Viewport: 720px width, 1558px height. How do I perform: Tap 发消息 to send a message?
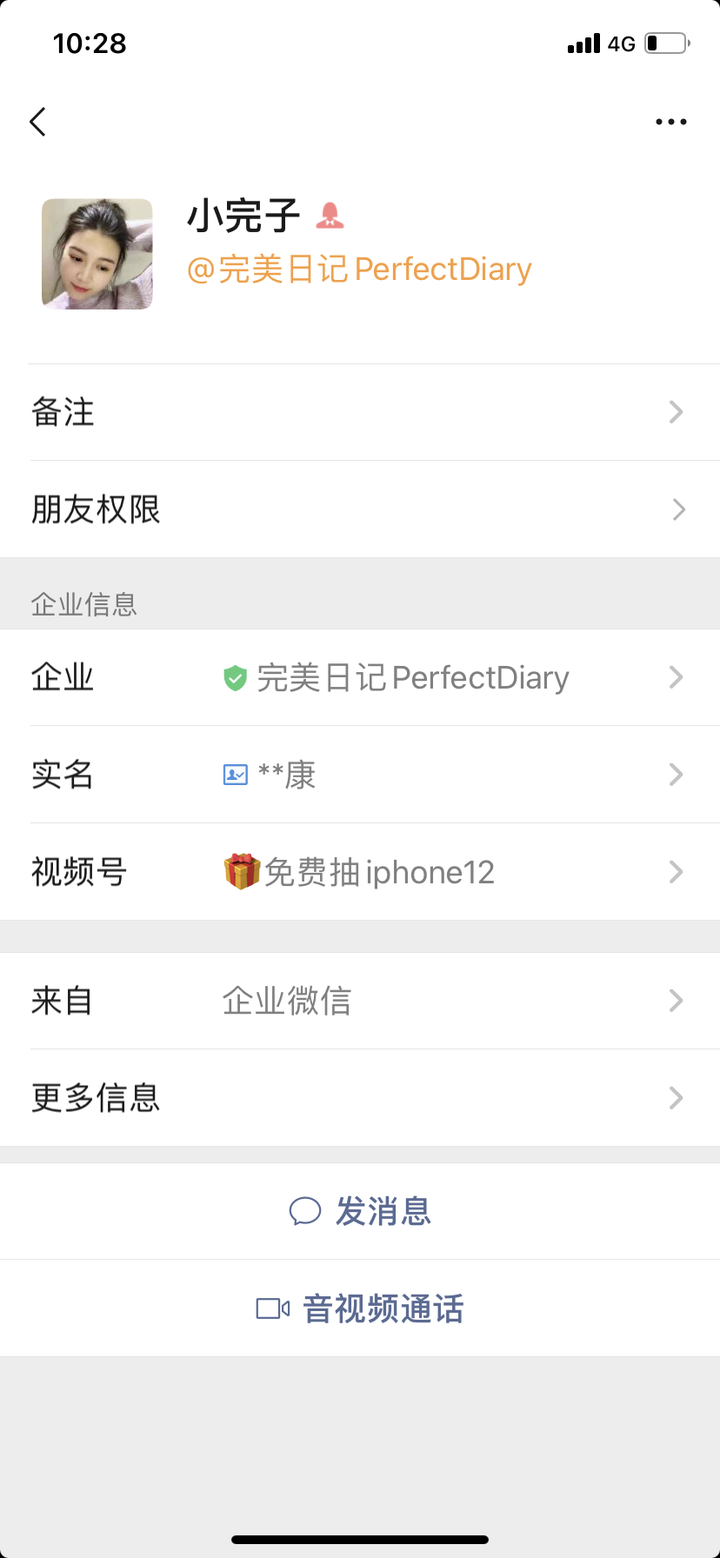[x=360, y=1211]
